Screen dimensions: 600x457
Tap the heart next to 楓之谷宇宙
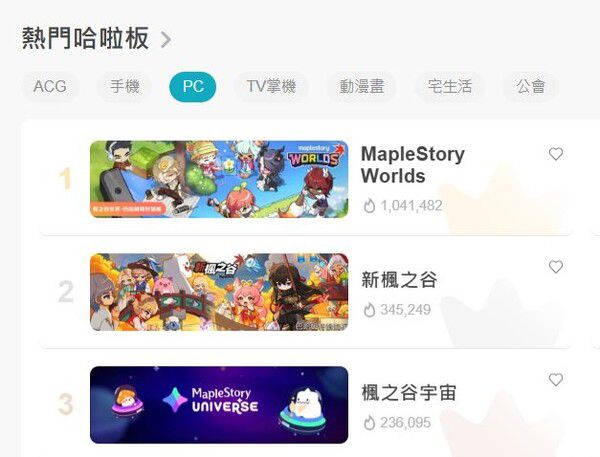pos(556,380)
